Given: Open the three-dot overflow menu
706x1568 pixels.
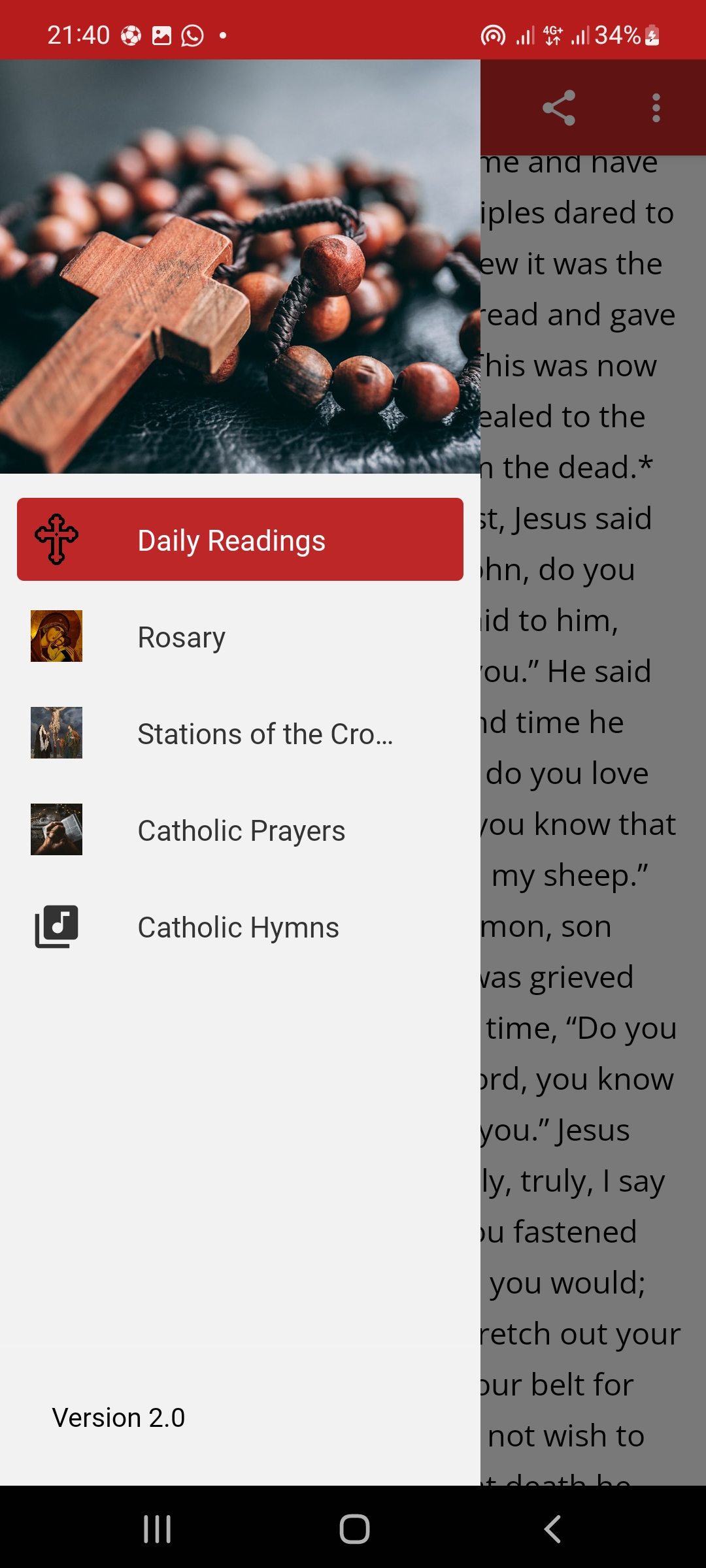Looking at the screenshot, I should coord(656,108).
